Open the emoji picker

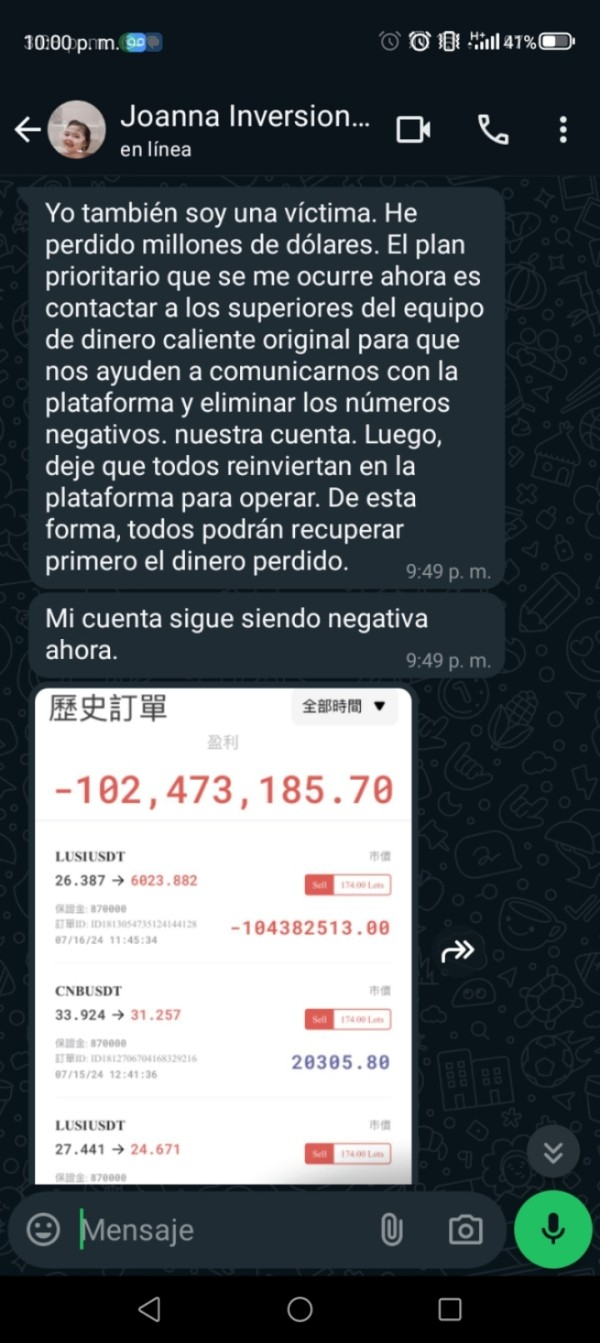click(43, 1229)
